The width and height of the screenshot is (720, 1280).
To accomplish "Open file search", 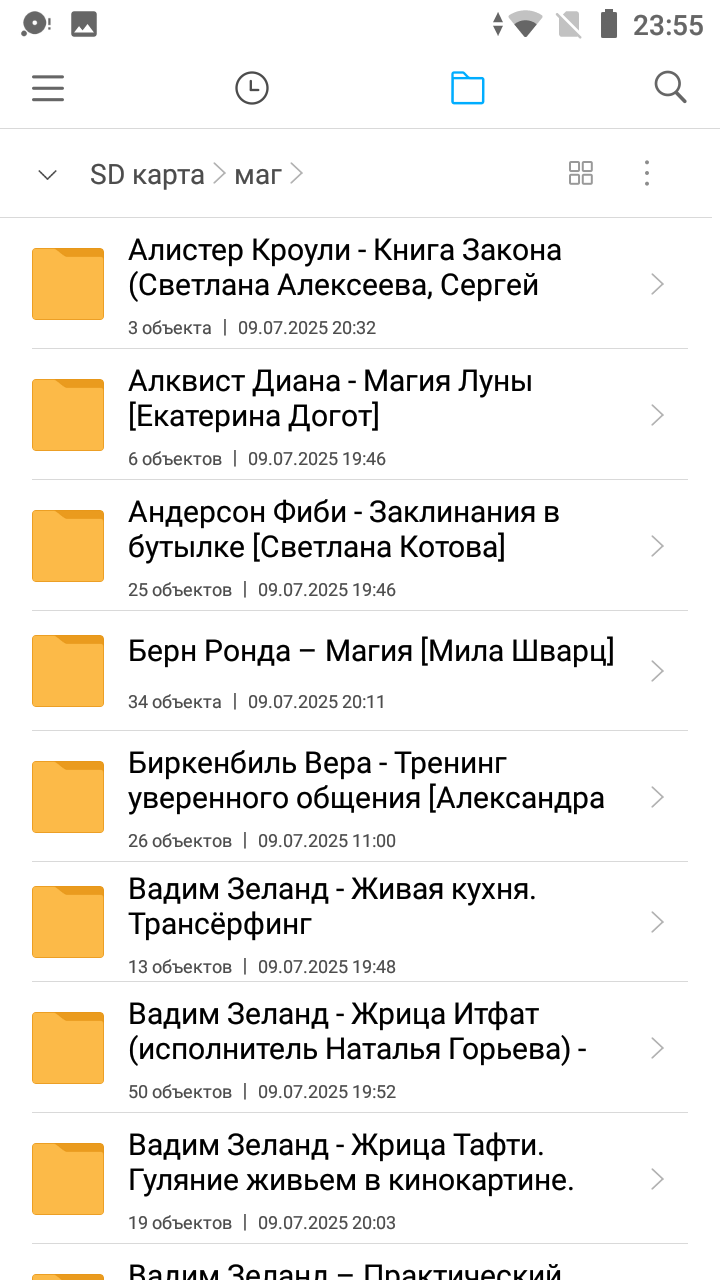I will [670, 88].
